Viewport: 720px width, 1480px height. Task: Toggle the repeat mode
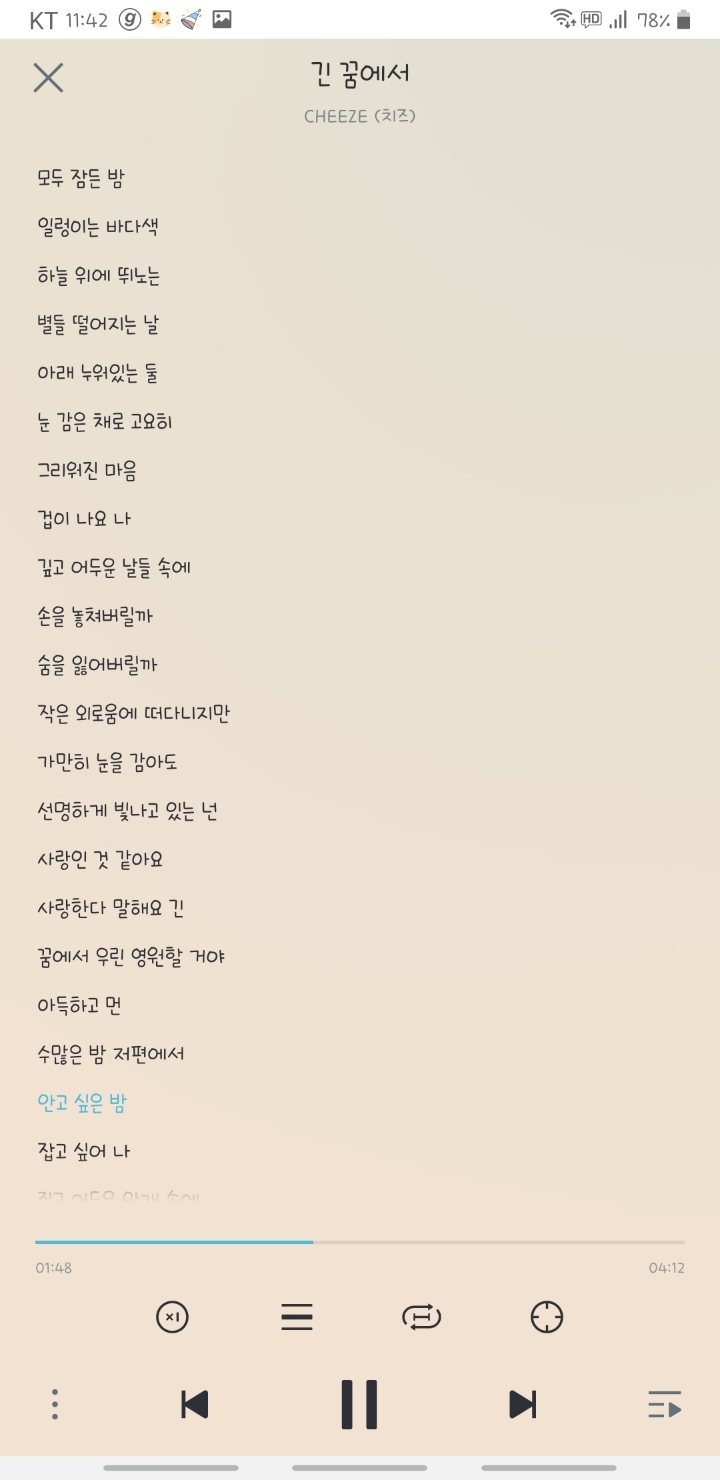(x=421, y=1317)
